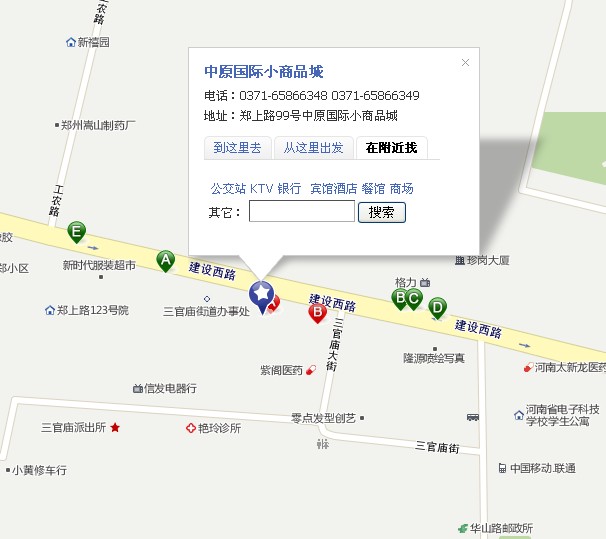The image size is (606, 539).
Task: Switch to the 到这里去 tab
Action: pos(237,148)
